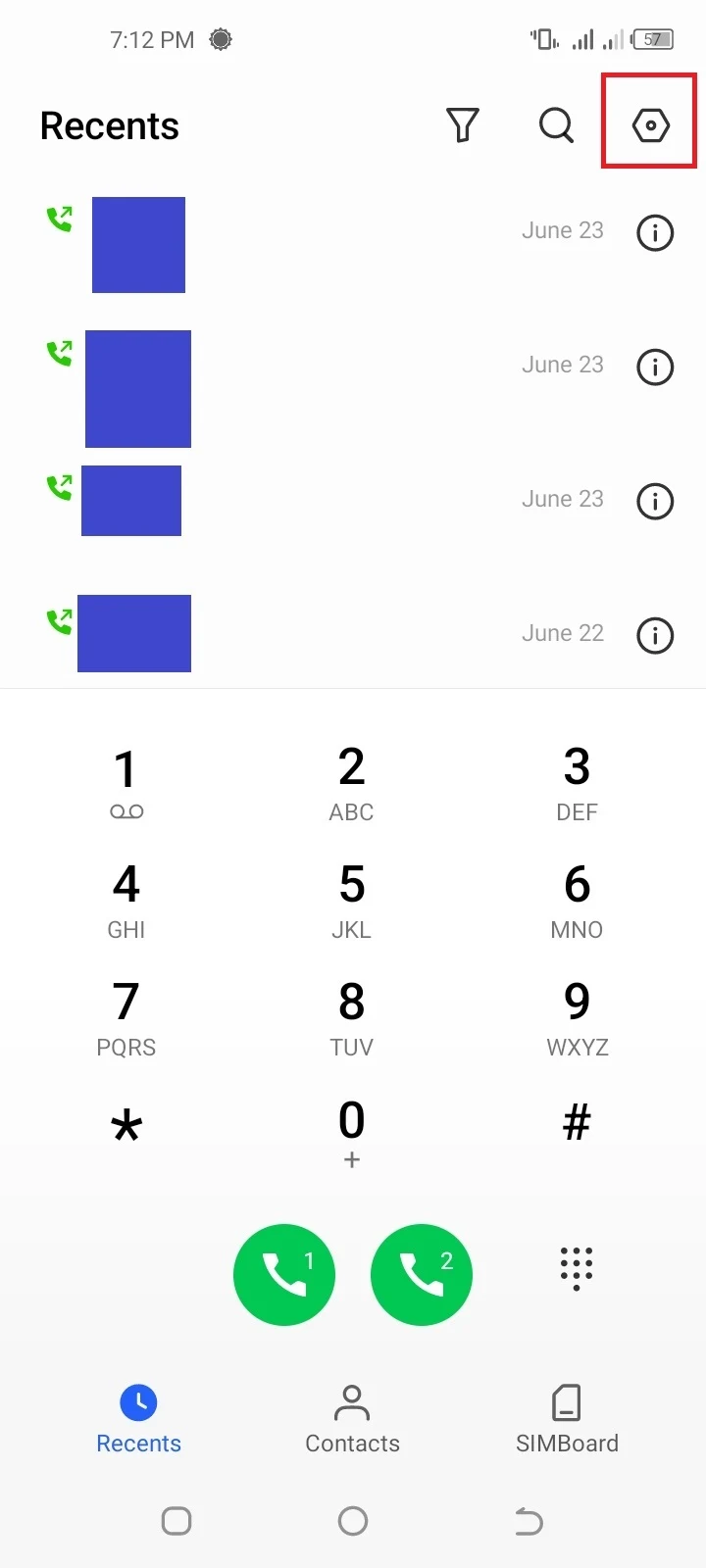Place the call with SIM 2
The width and height of the screenshot is (706, 1568).
click(x=422, y=1274)
